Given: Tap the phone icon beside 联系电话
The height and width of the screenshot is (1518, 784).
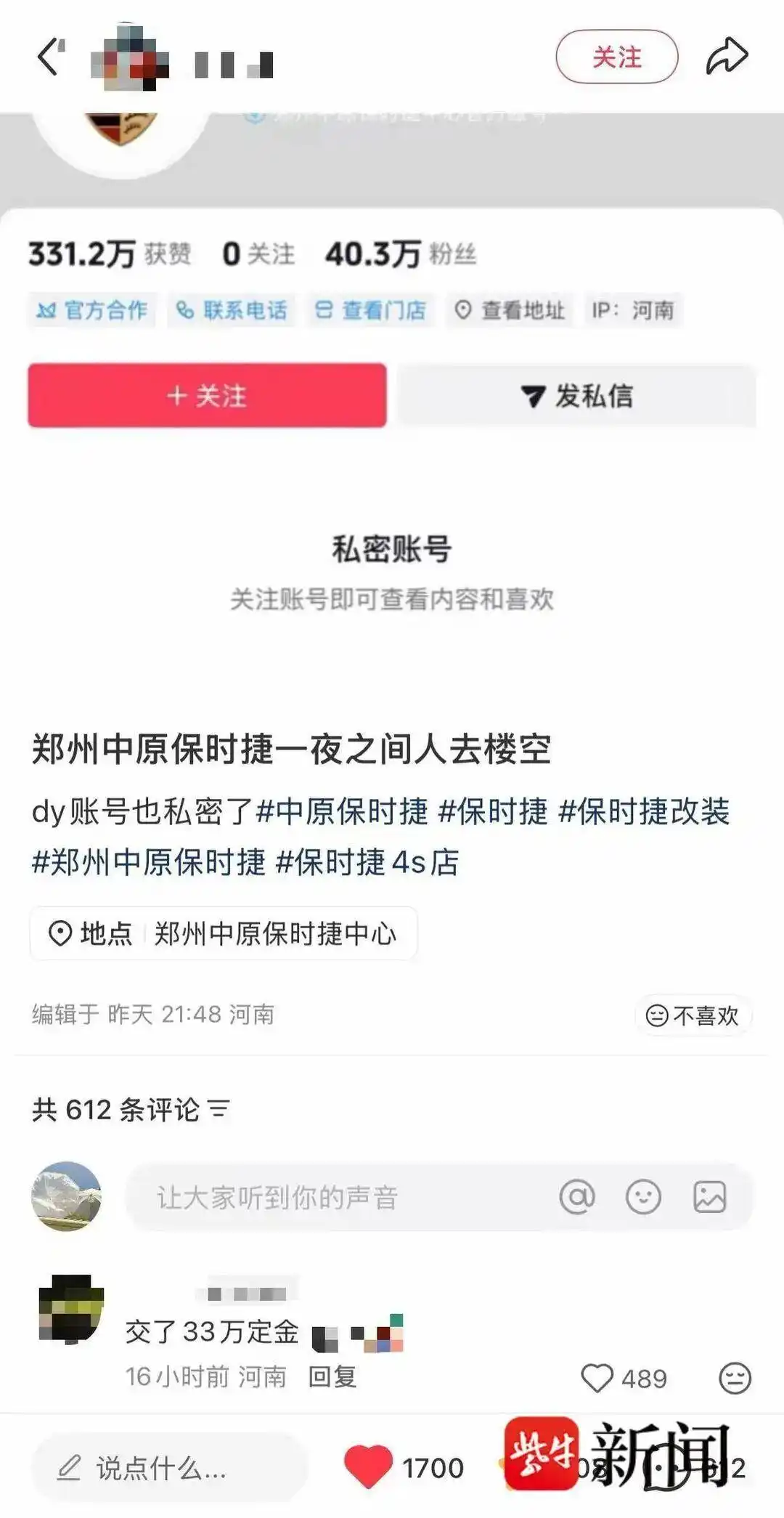Looking at the screenshot, I should pyautogui.click(x=187, y=311).
